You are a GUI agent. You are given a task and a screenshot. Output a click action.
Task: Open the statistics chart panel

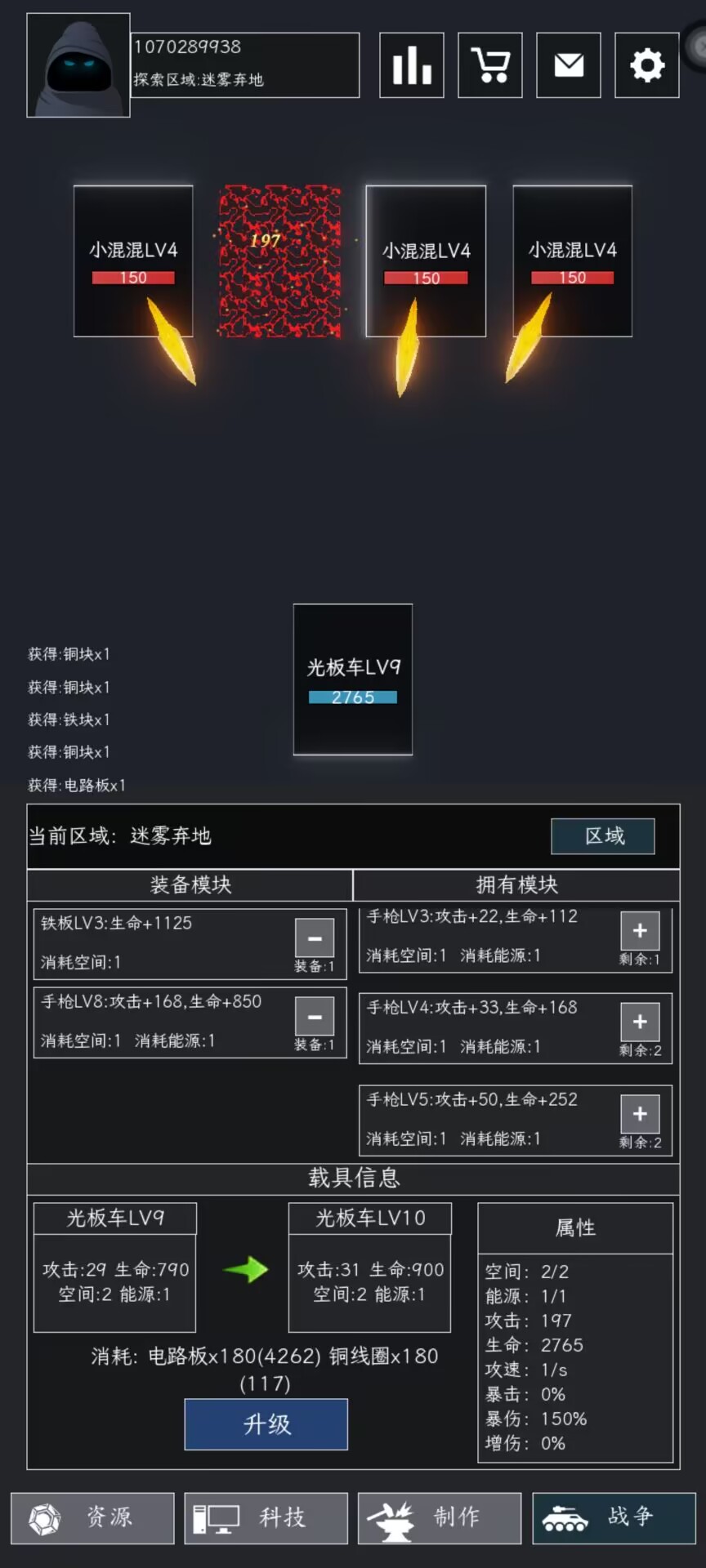tap(411, 65)
